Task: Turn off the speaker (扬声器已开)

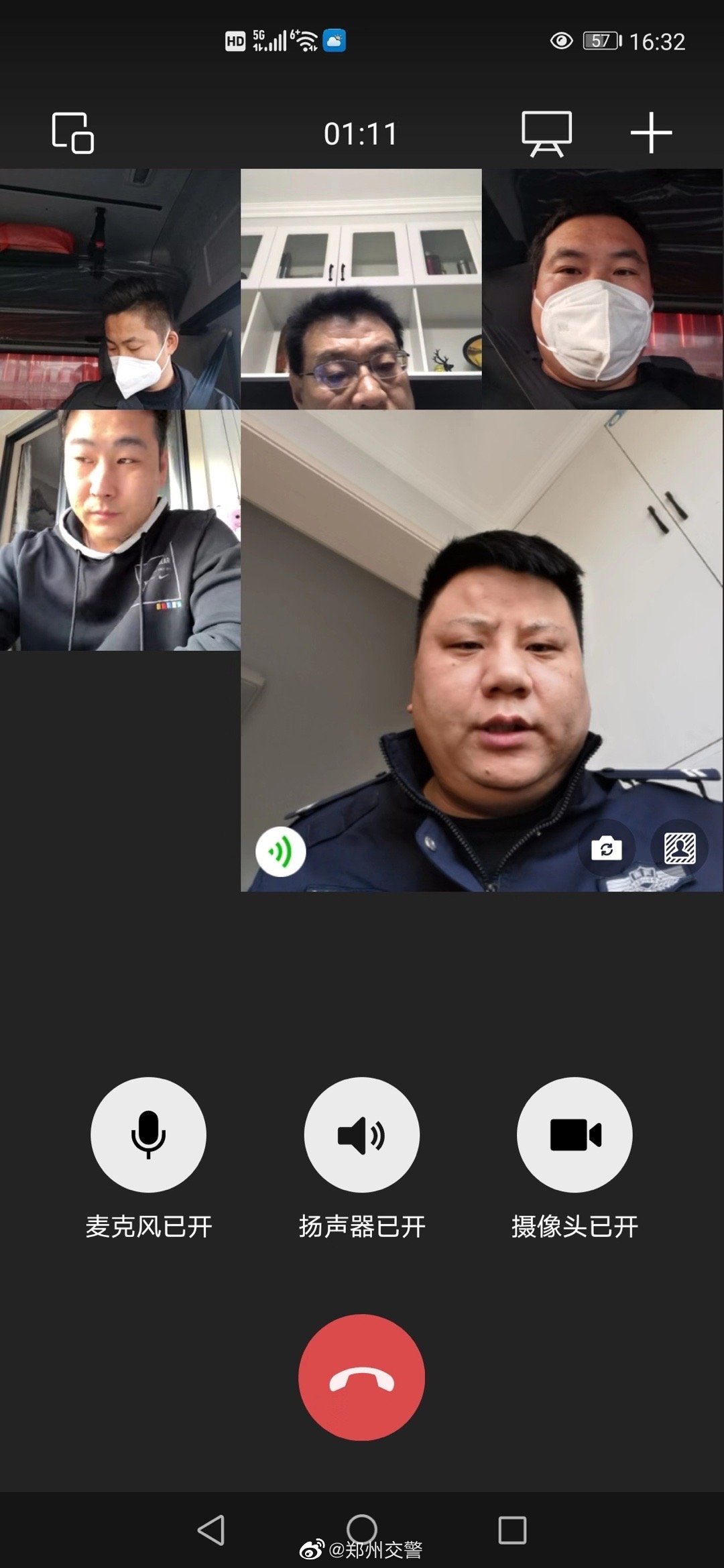Action: pyautogui.click(x=361, y=1134)
